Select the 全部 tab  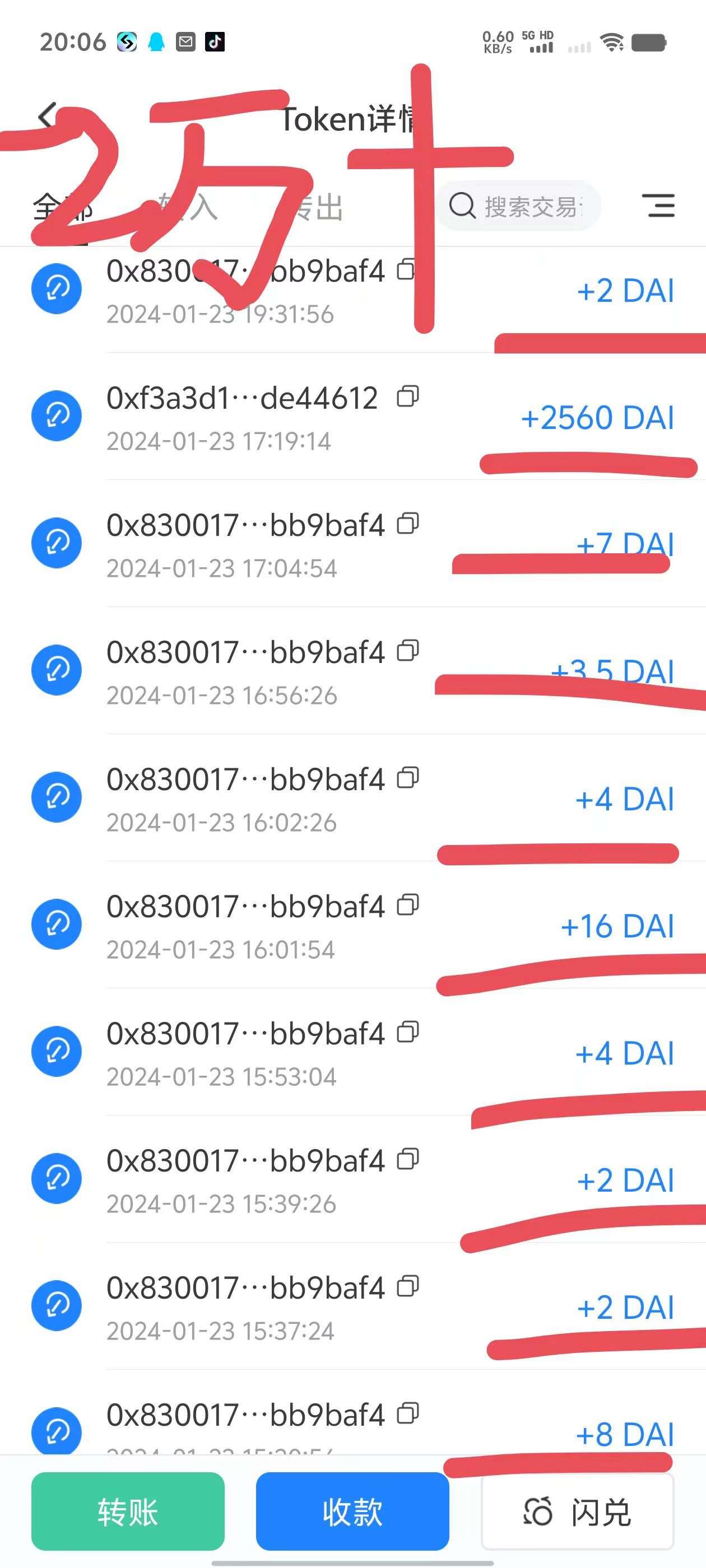coord(61,207)
